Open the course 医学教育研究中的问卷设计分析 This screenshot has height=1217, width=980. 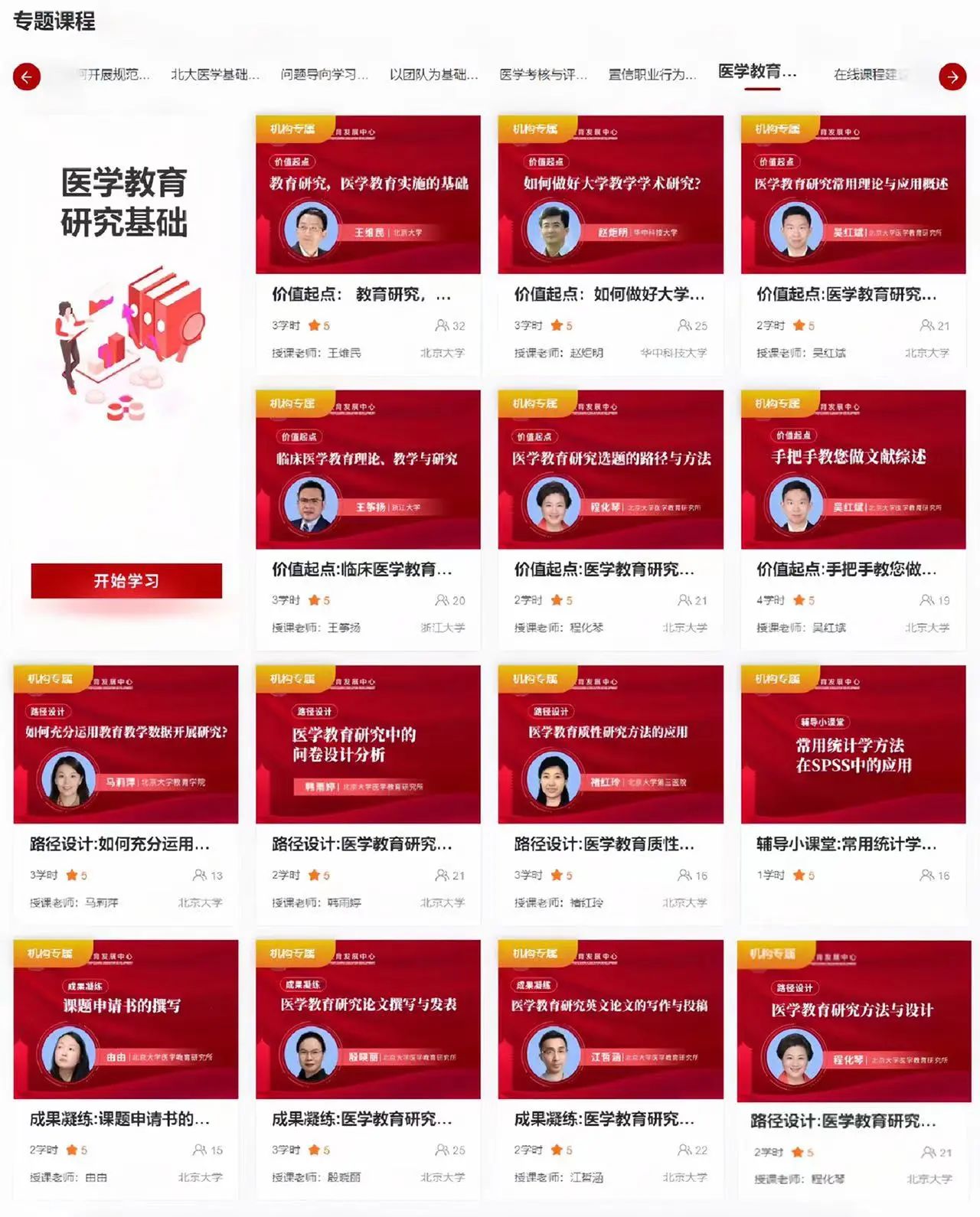(368, 745)
